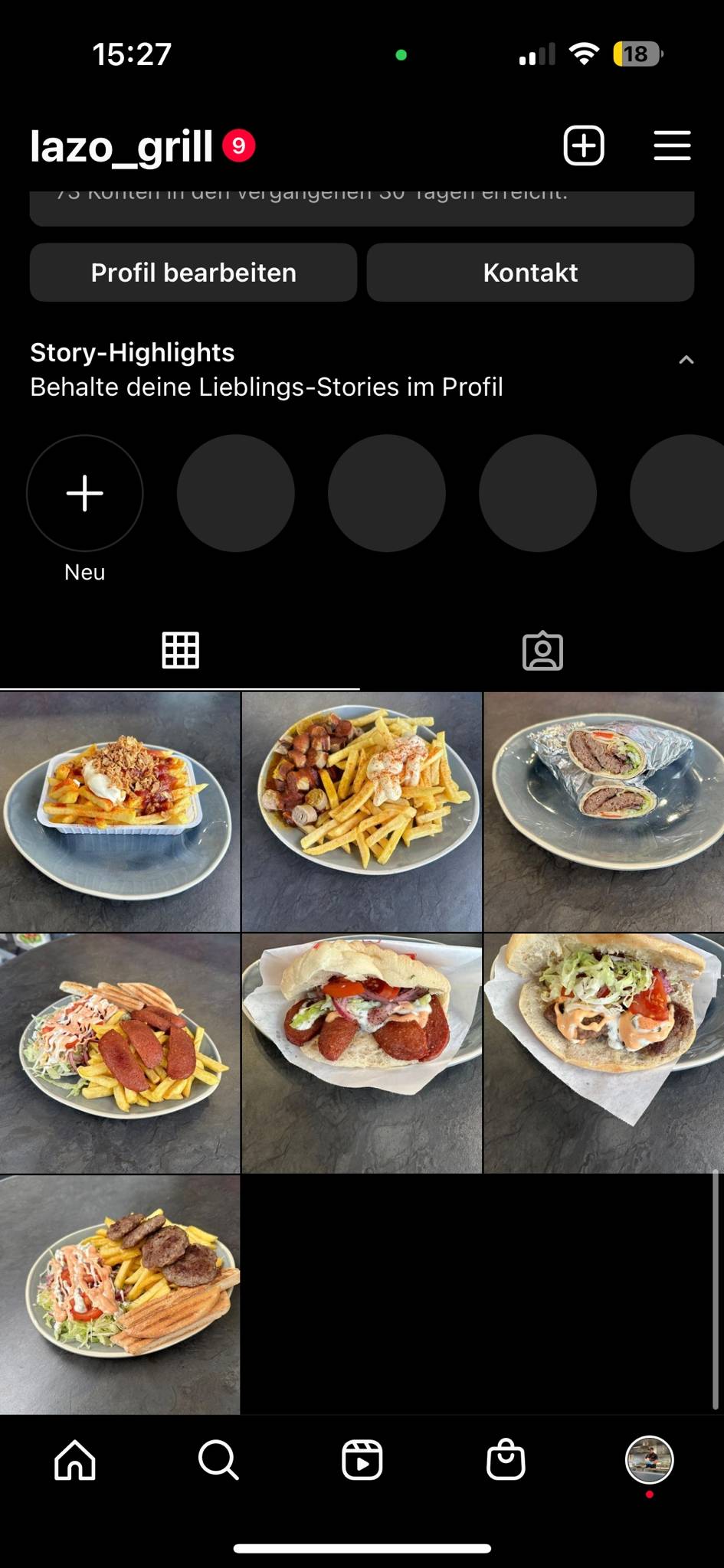Open the create new post plus icon
724x1568 pixels.
(x=584, y=145)
